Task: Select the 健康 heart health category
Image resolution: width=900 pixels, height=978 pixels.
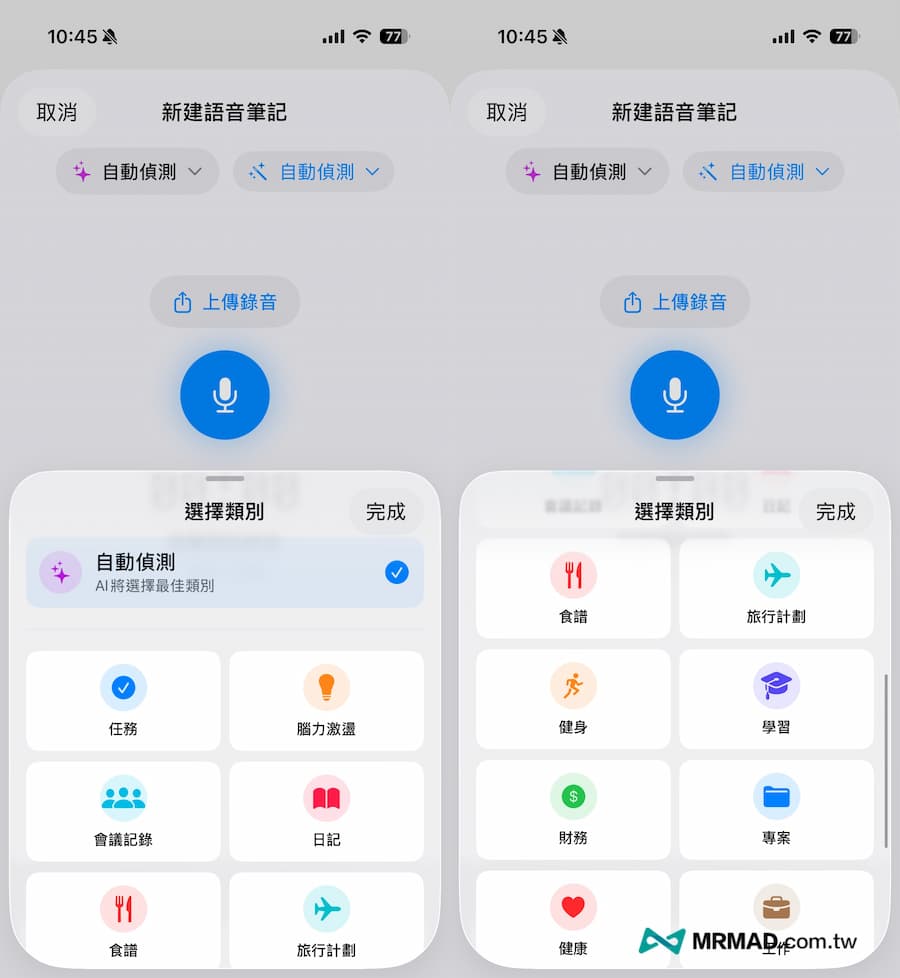Action: click(572, 908)
